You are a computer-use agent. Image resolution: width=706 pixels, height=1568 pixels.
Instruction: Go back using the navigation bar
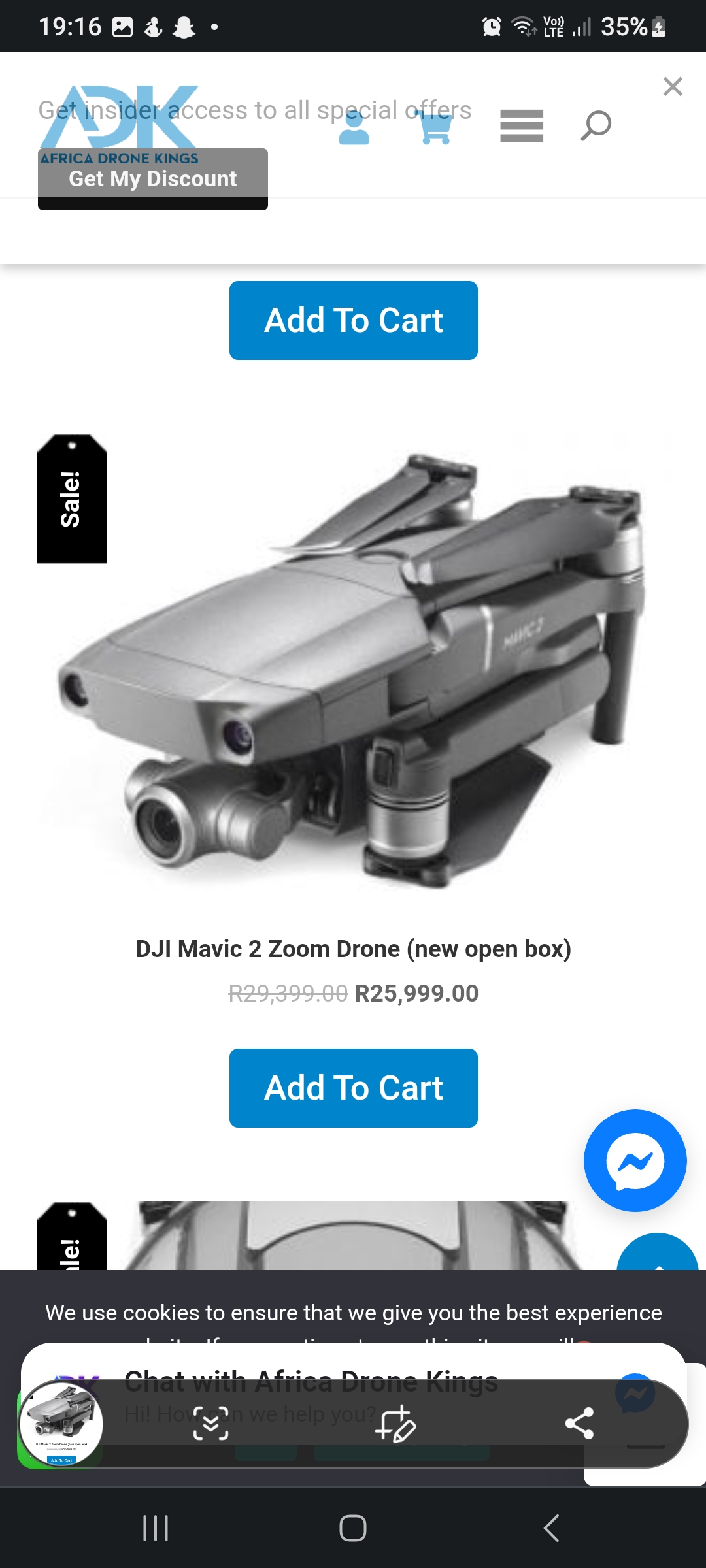click(551, 1528)
